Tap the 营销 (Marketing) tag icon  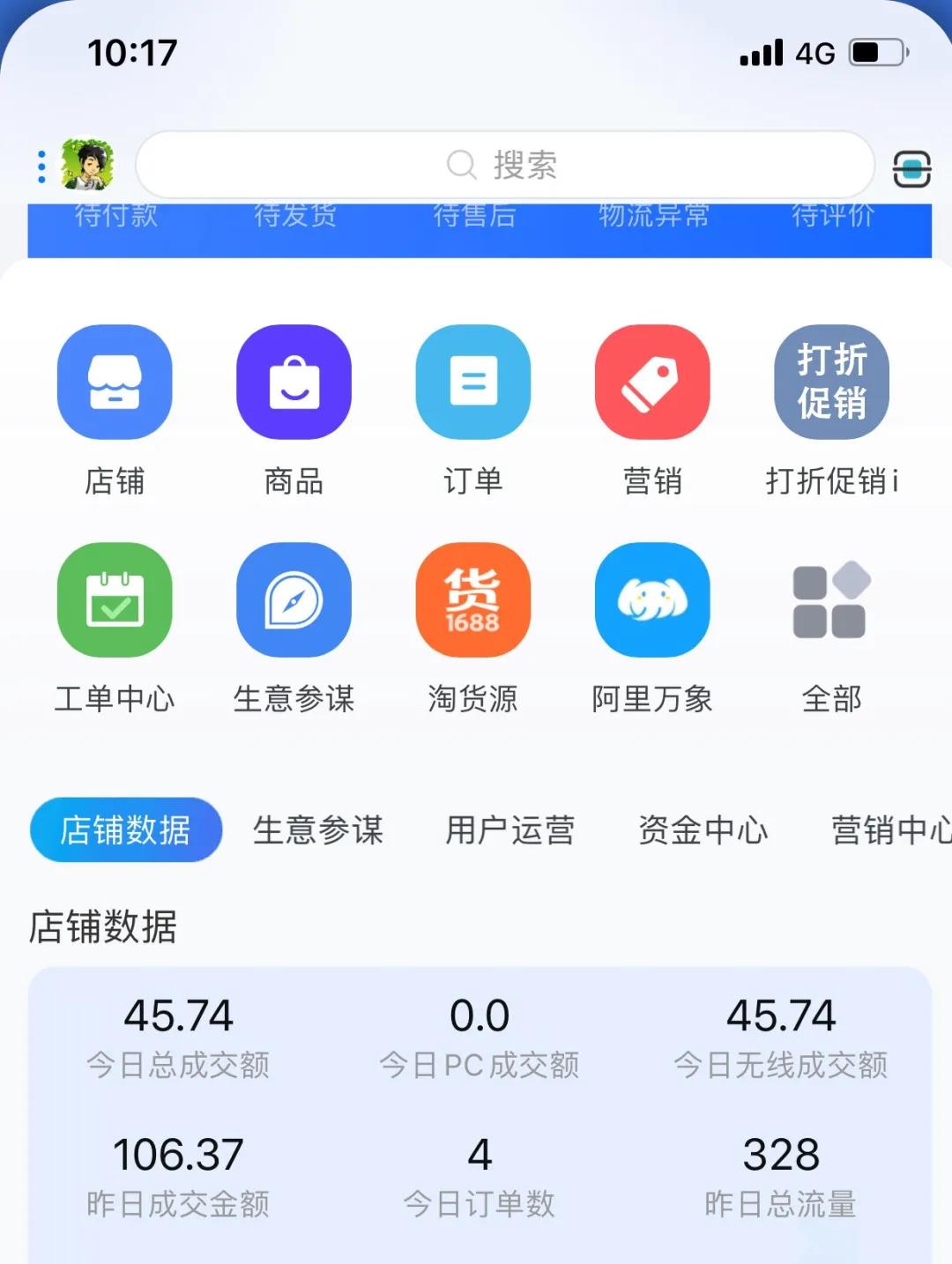[652, 381]
